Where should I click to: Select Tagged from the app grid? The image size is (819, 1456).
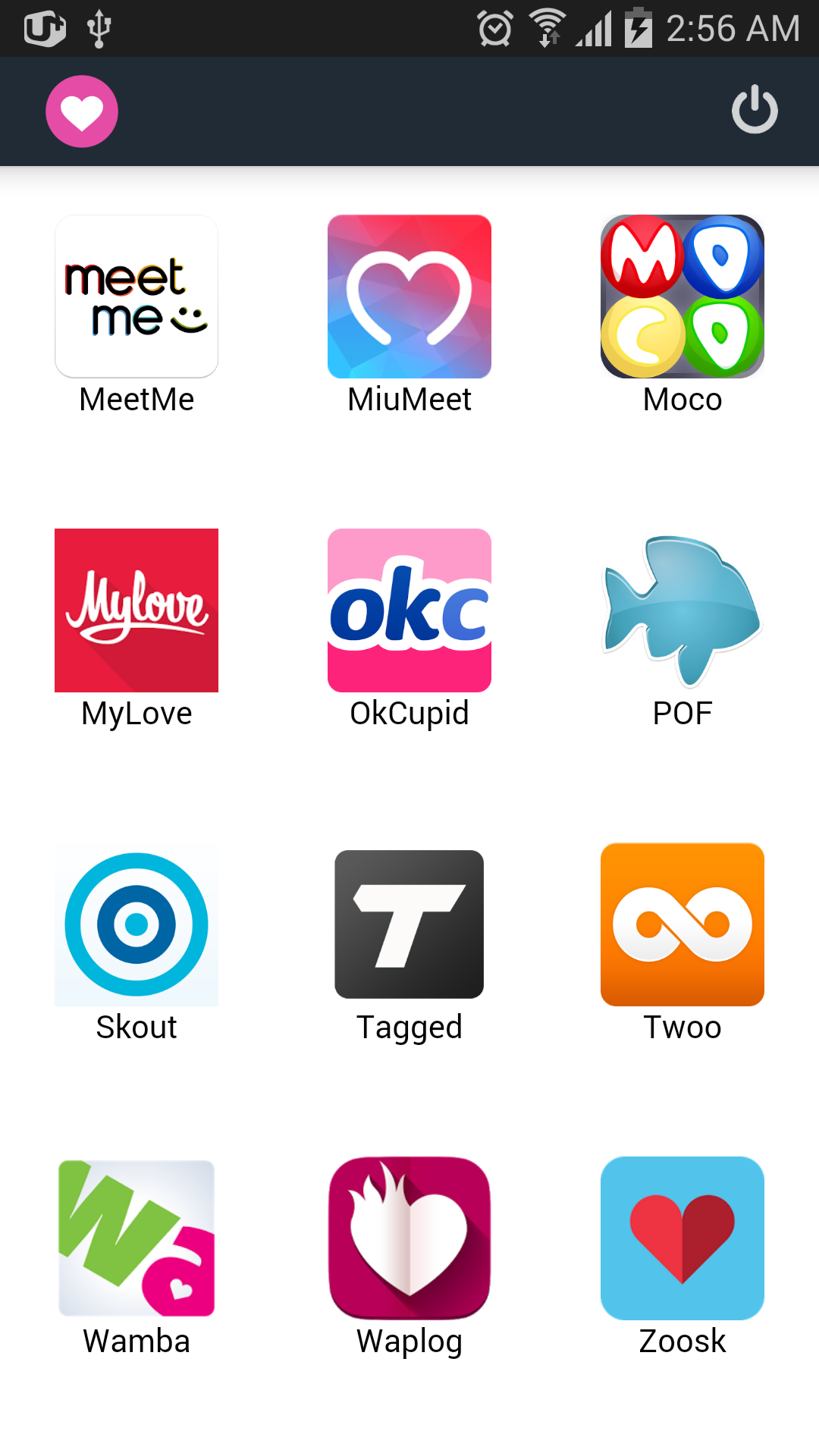coord(409,924)
